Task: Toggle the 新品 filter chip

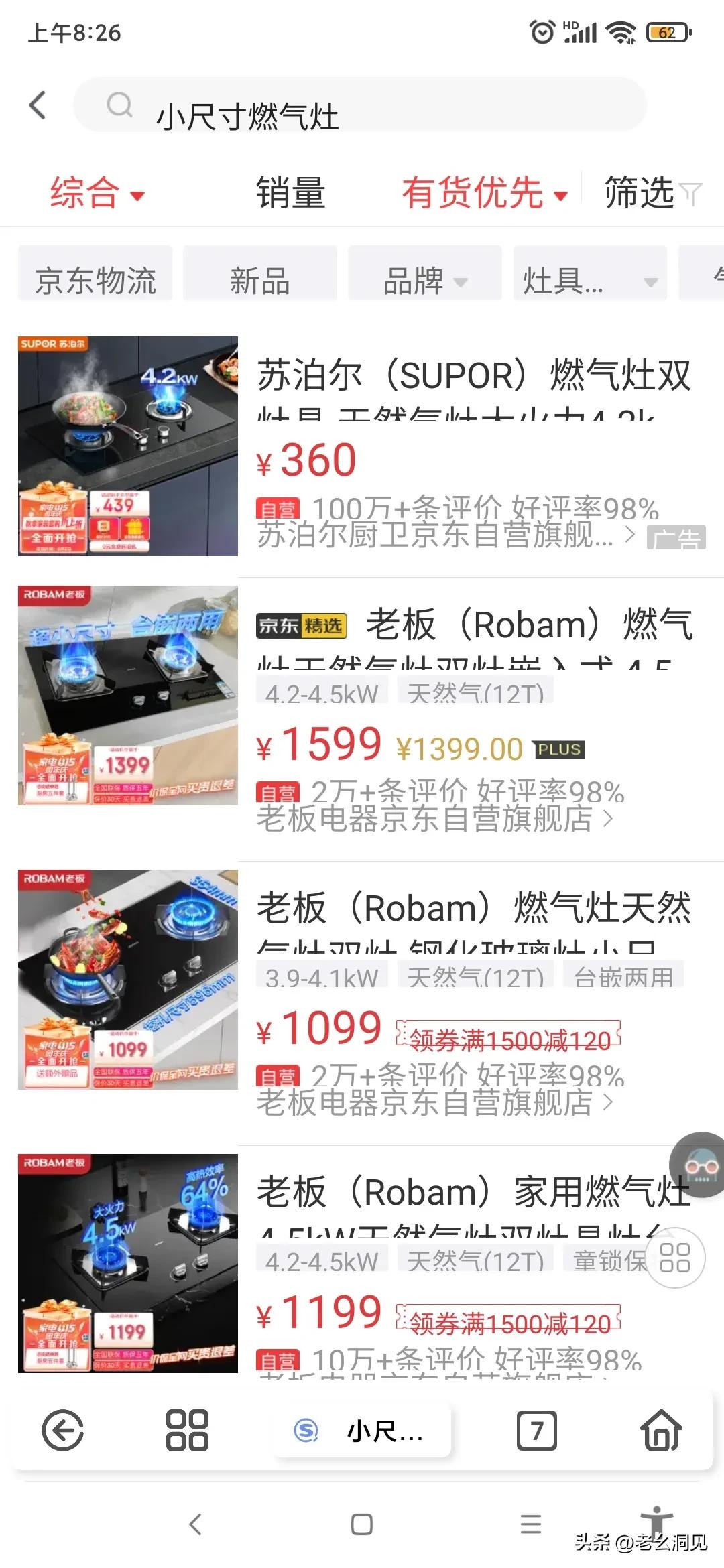Action: [x=260, y=281]
